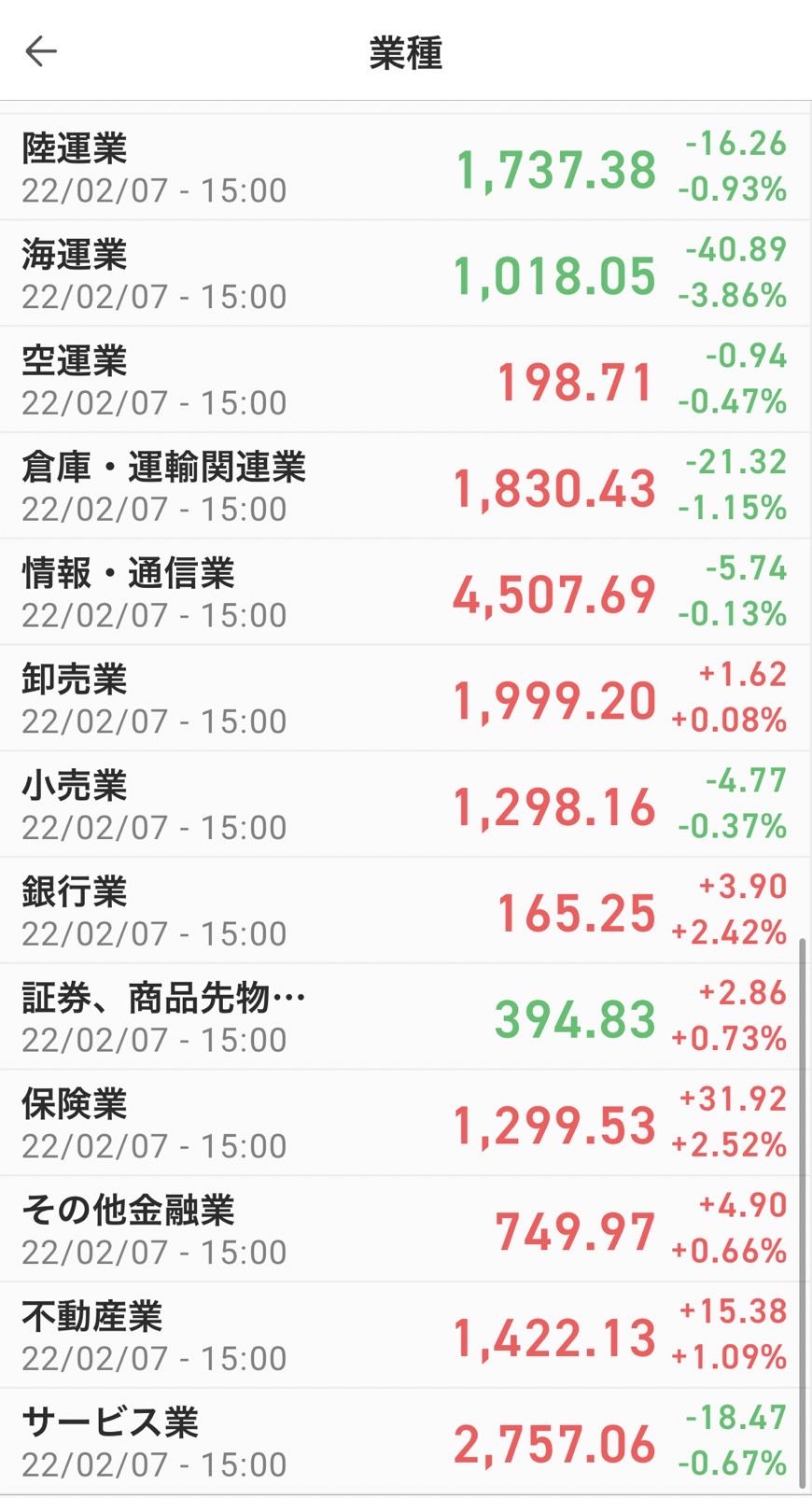Open その他金融業 sector details
The image size is (812, 1499).
click(403, 1229)
